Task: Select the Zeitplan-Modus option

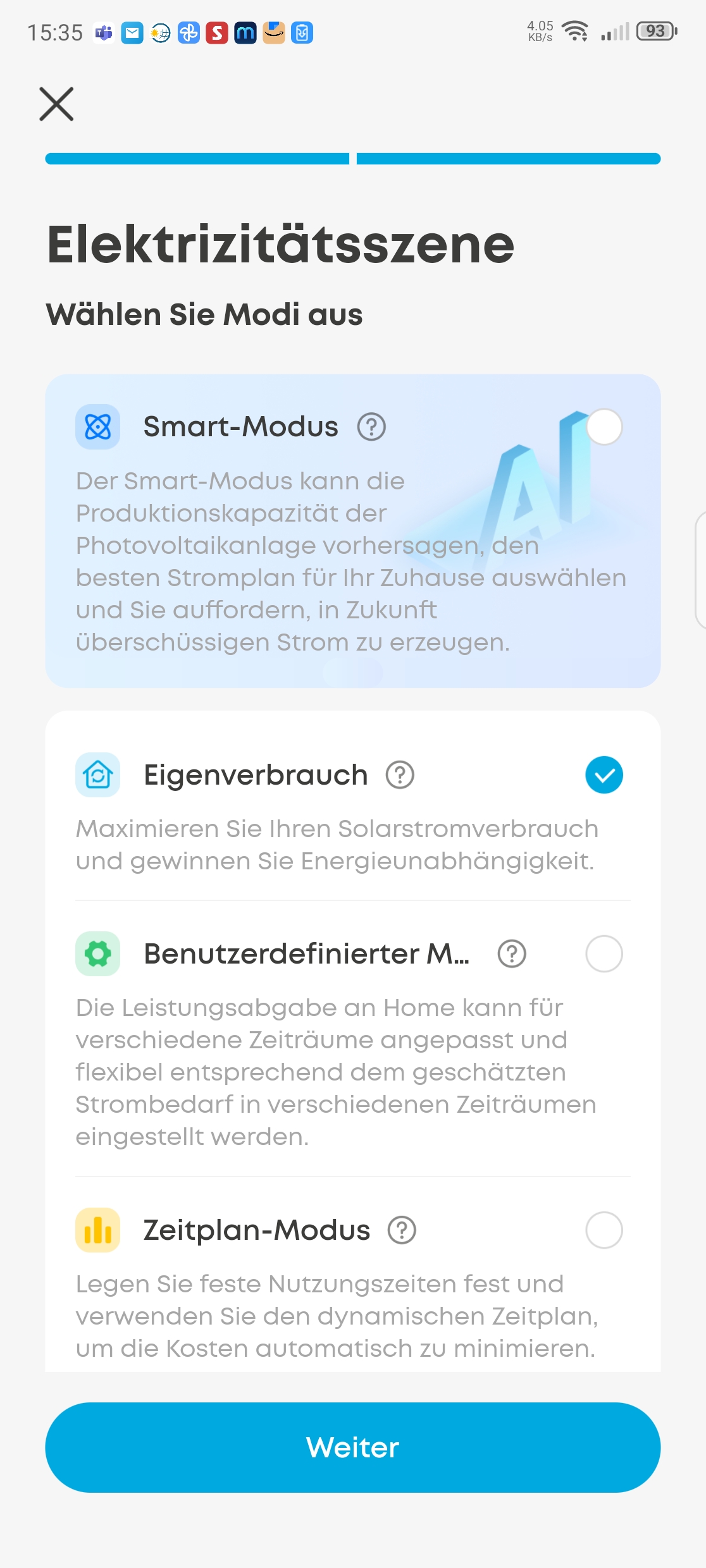Action: point(604,1230)
